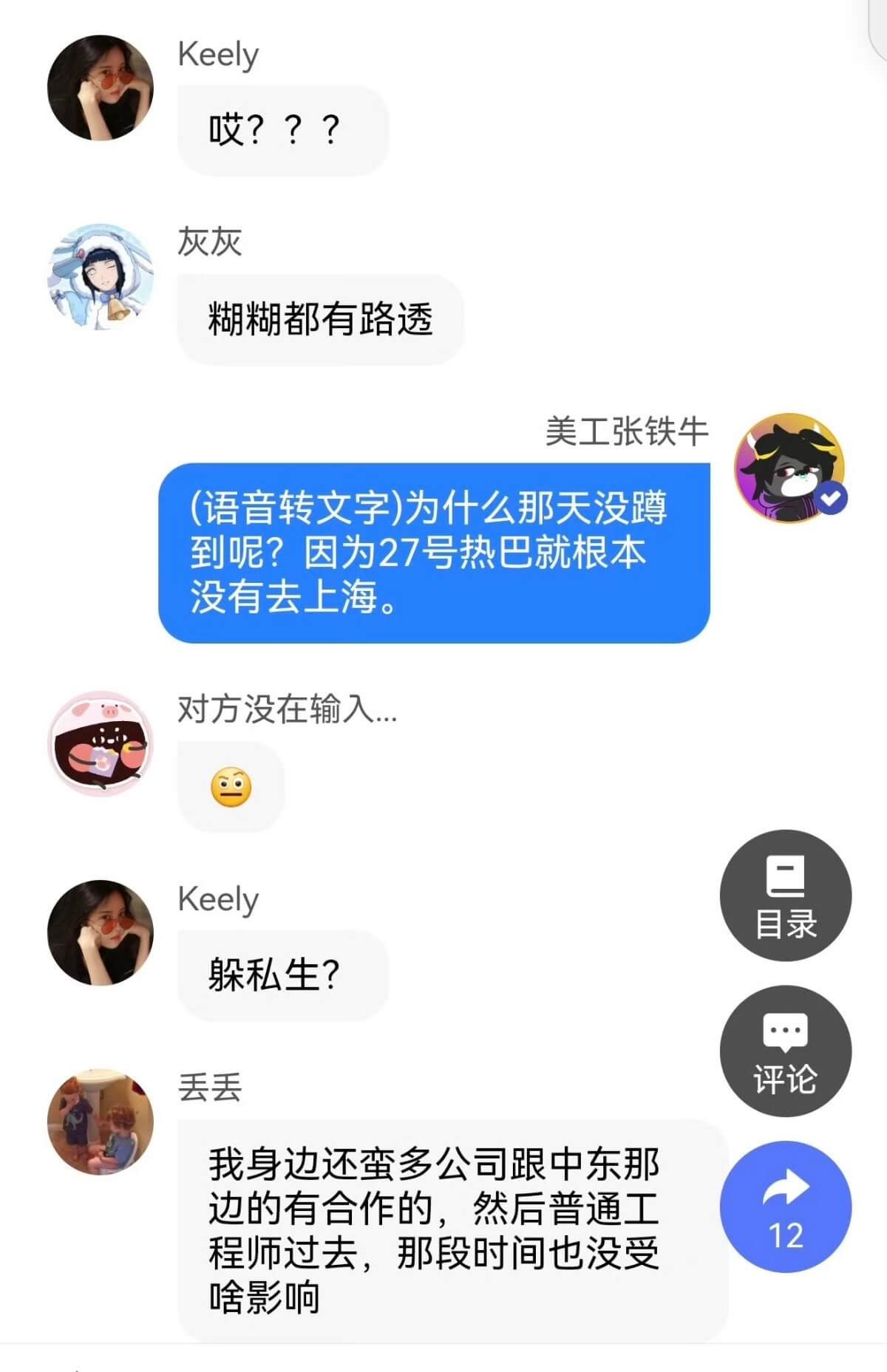Image resolution: width=887 pixels, height=1372 pixels.
Task: Open the 评论 comments button
Action: (x=786, y=1051)
